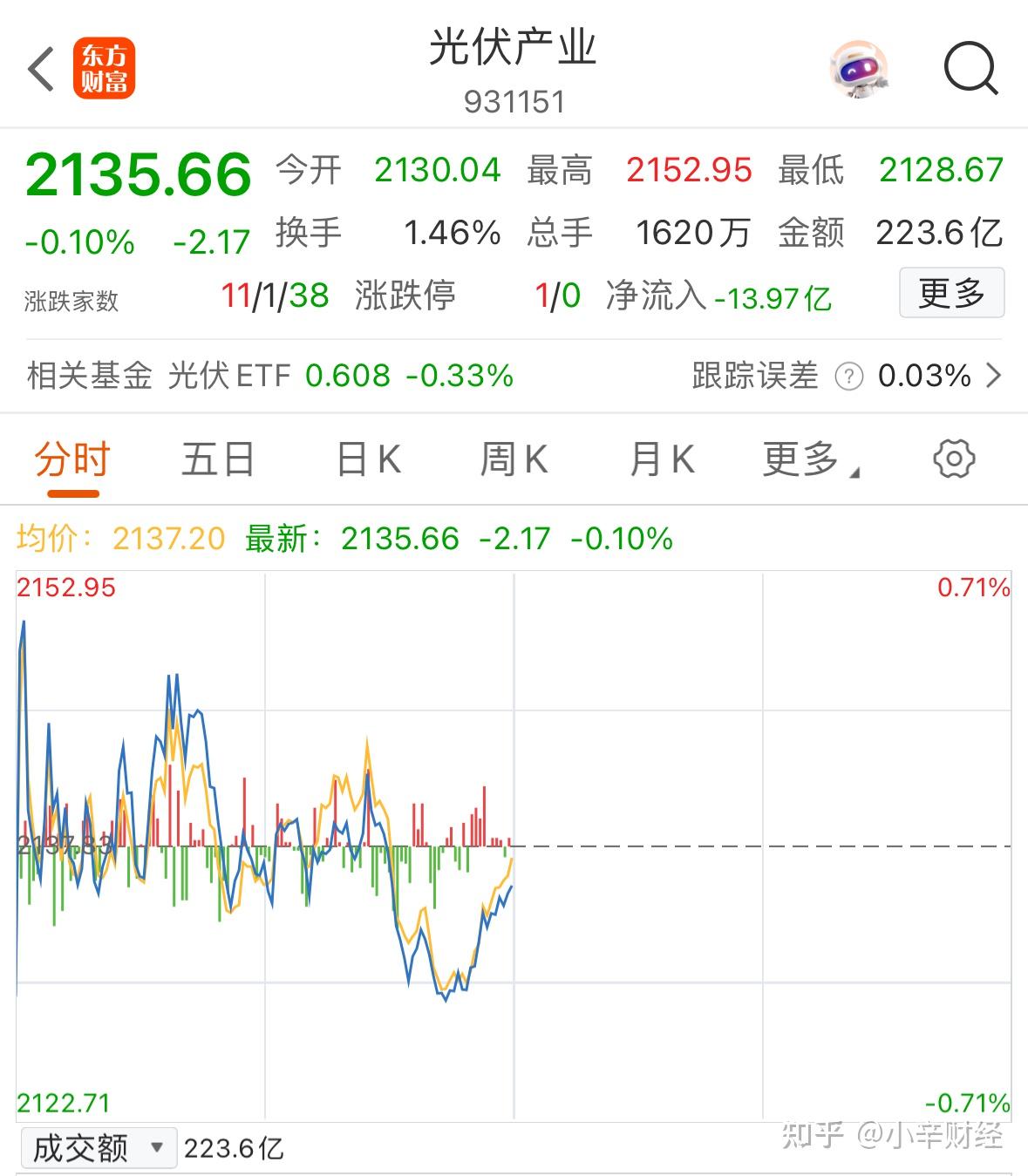Switch to the 日K daily chart tab
The image size is (1028, 1176).
[x=368, y=459]
